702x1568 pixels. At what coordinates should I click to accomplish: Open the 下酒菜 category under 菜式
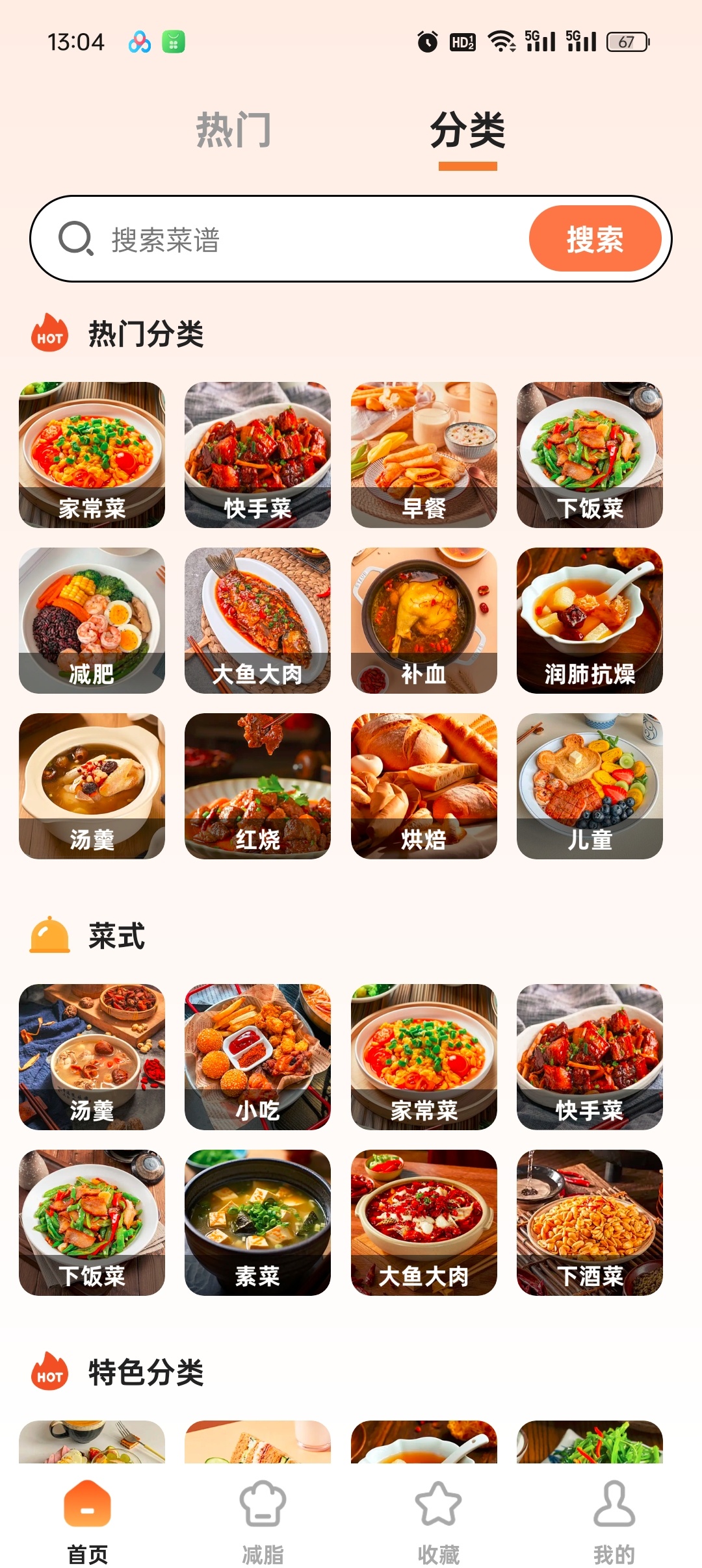590,1221
